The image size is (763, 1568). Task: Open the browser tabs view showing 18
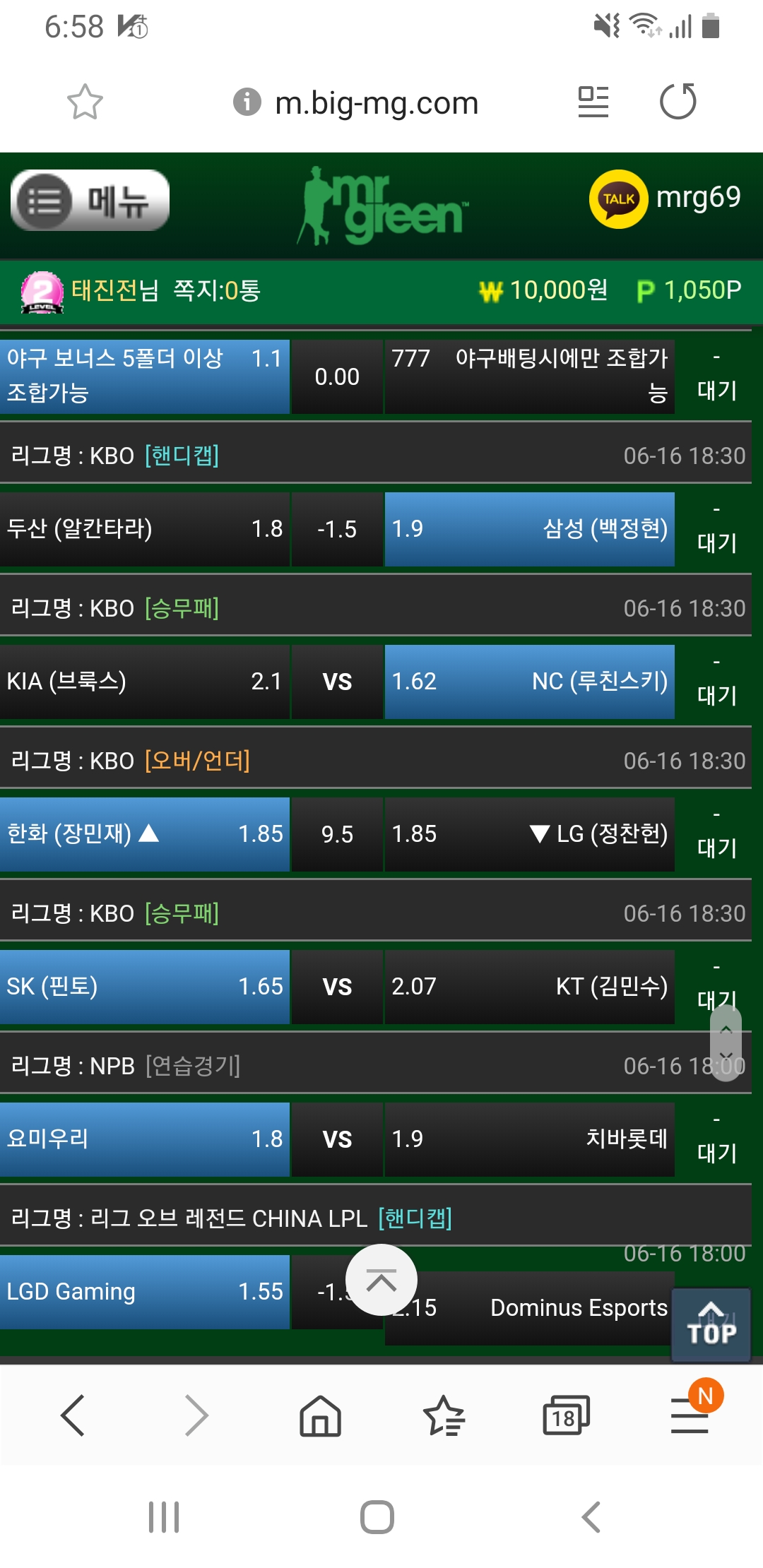566,1416
